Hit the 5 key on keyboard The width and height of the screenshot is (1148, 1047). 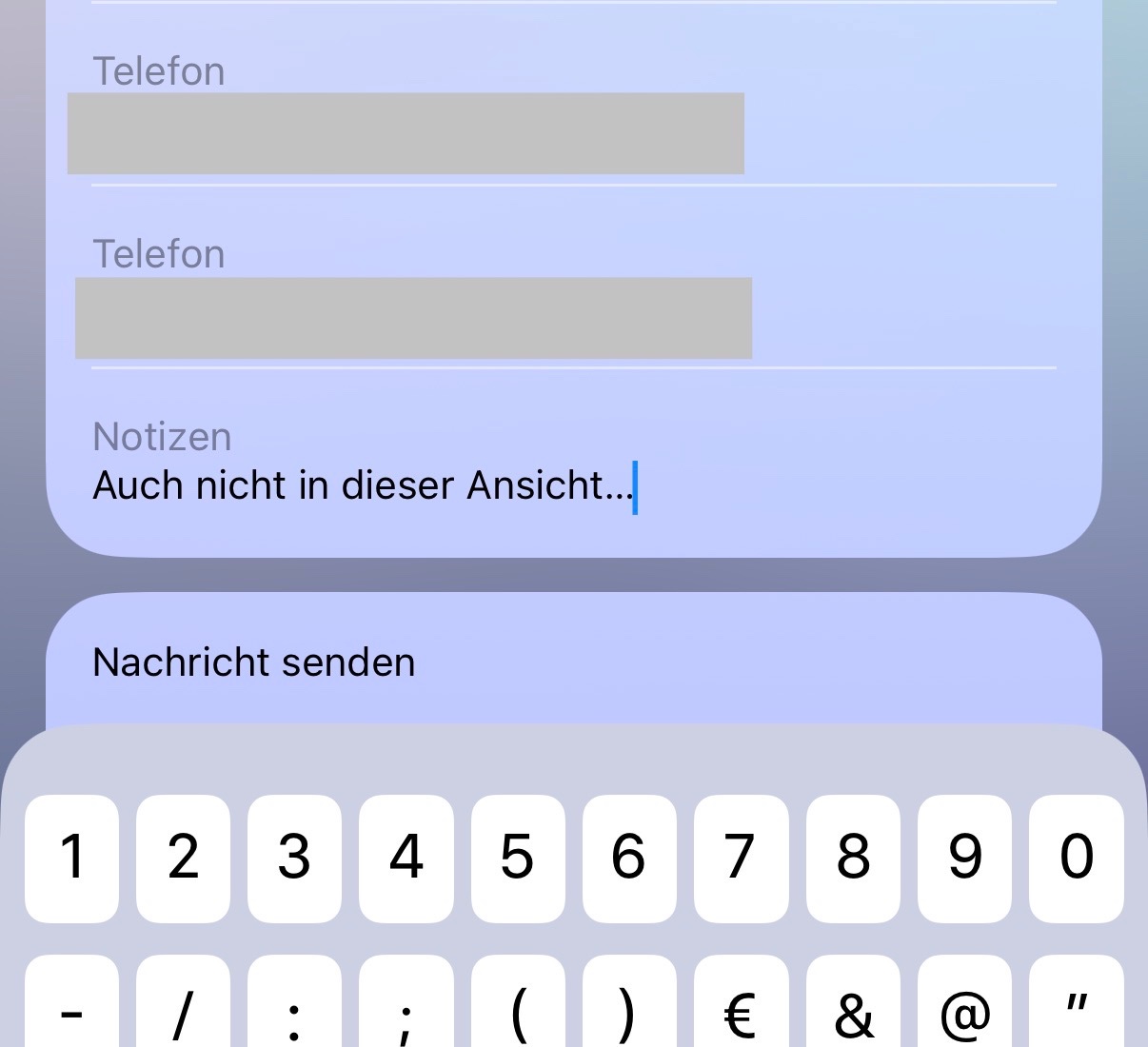tap(518, 859)
